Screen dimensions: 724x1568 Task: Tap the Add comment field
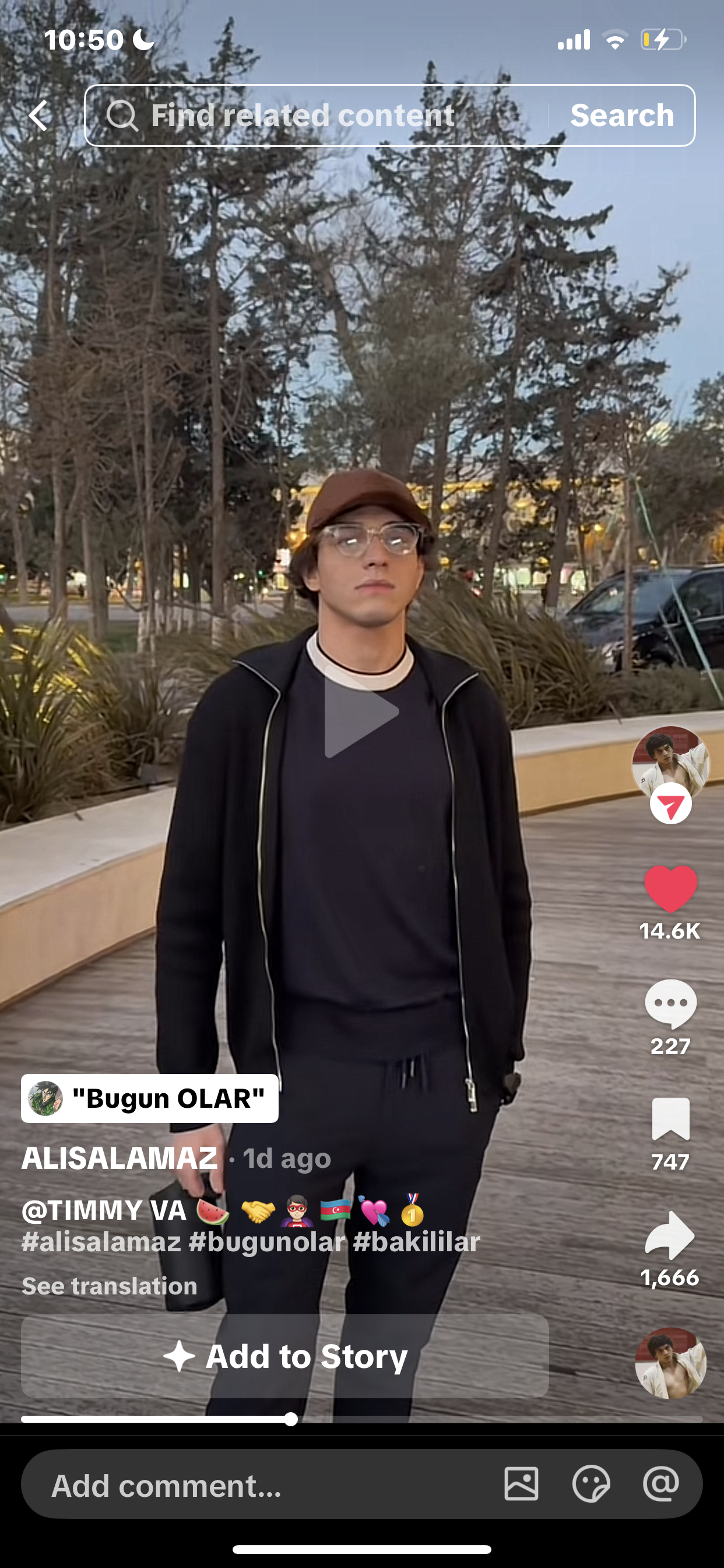point(255,1485)
